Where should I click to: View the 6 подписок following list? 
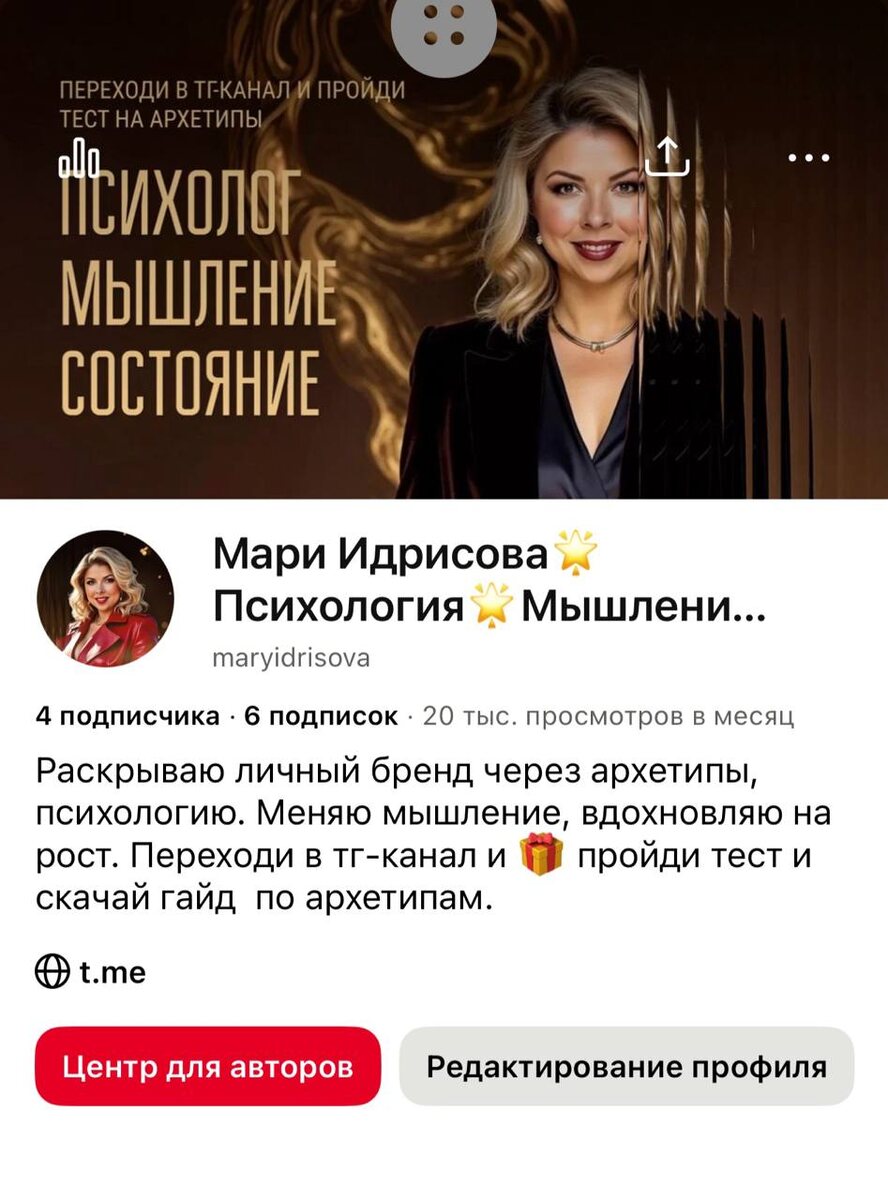tap(321, 716)
